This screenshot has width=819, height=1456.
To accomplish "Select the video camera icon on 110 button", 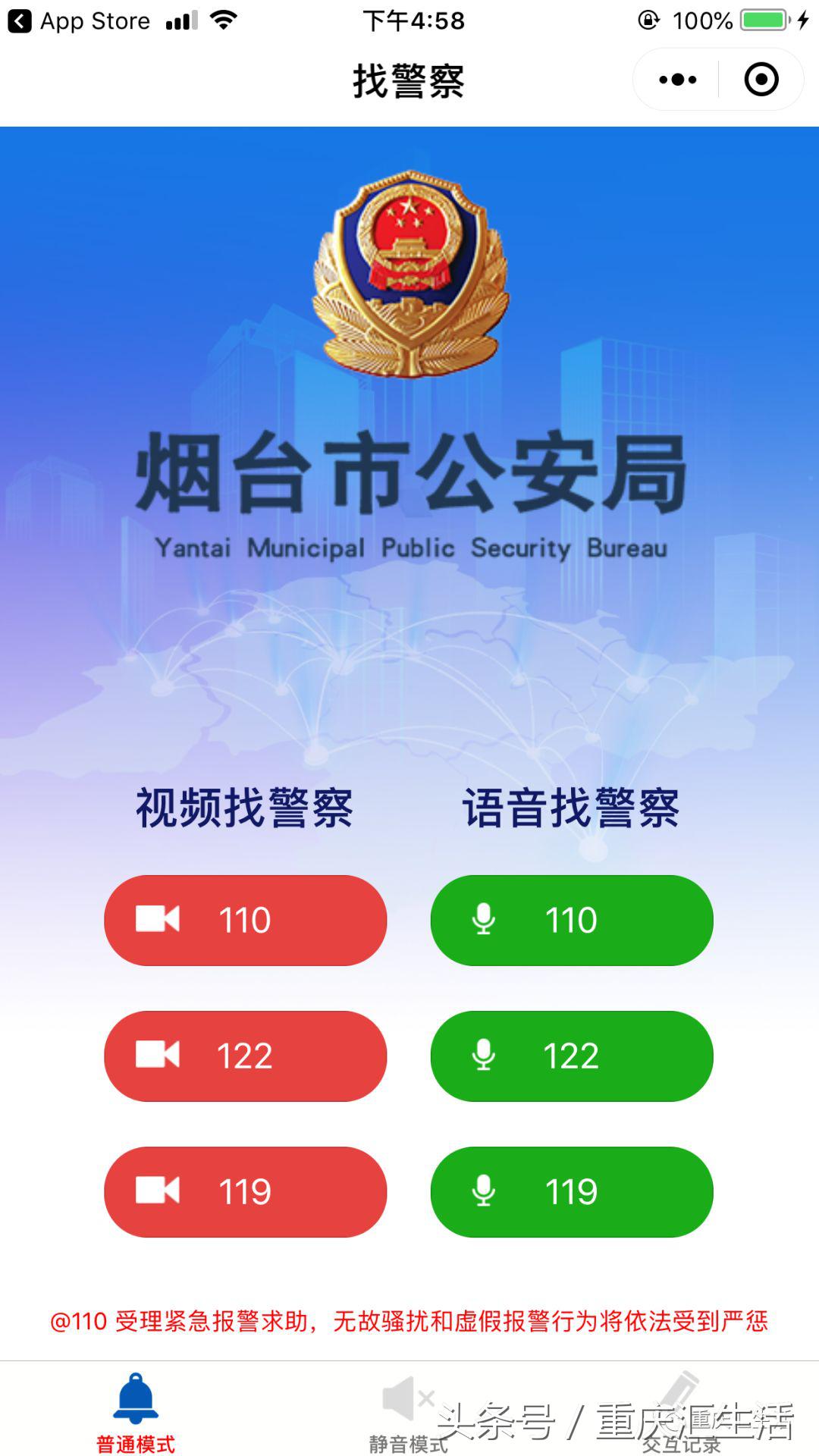I will (157, 920).
